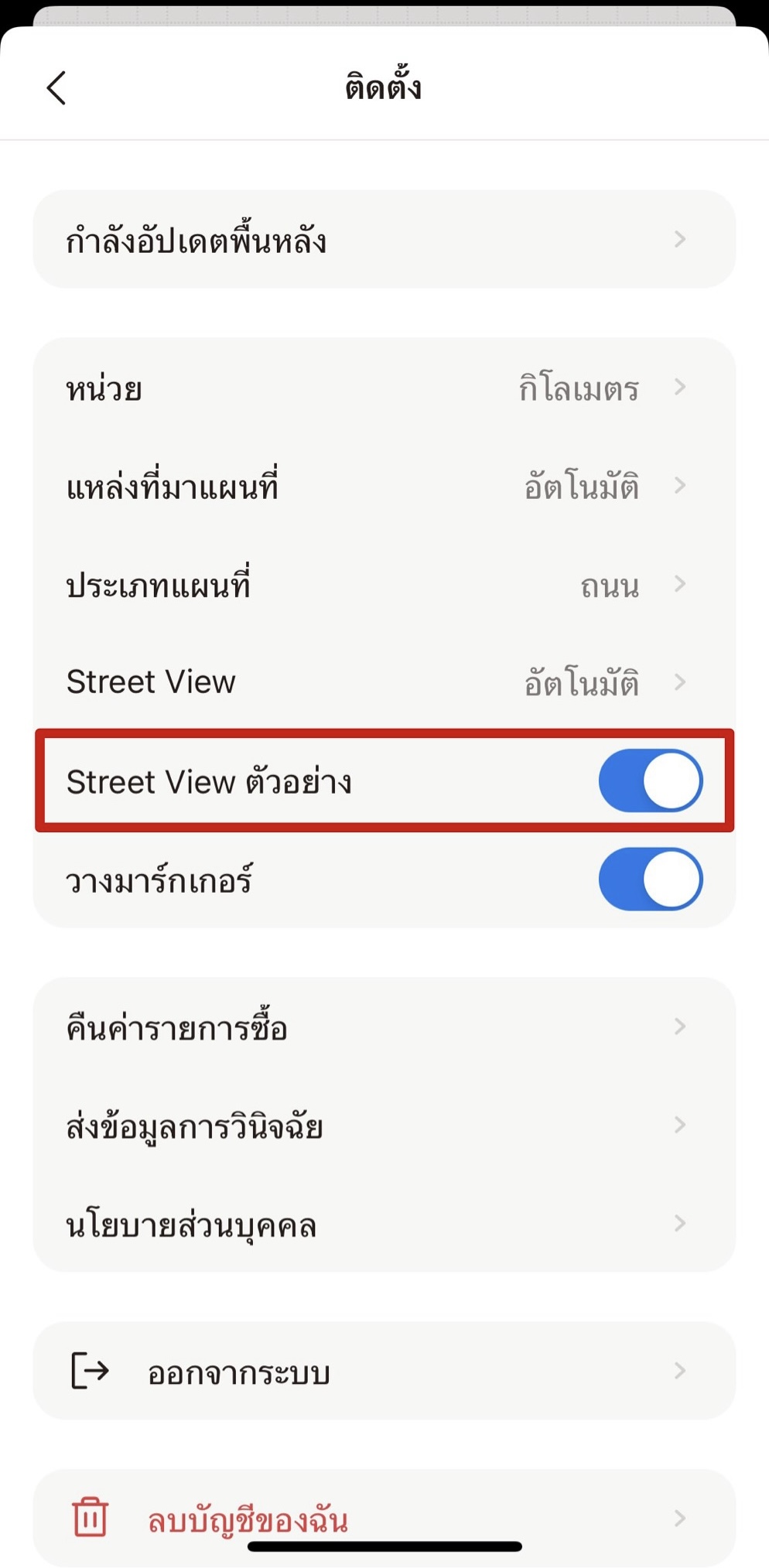Open กำลังอัปเดตพื้นหลัง settings

coord(384,240)
